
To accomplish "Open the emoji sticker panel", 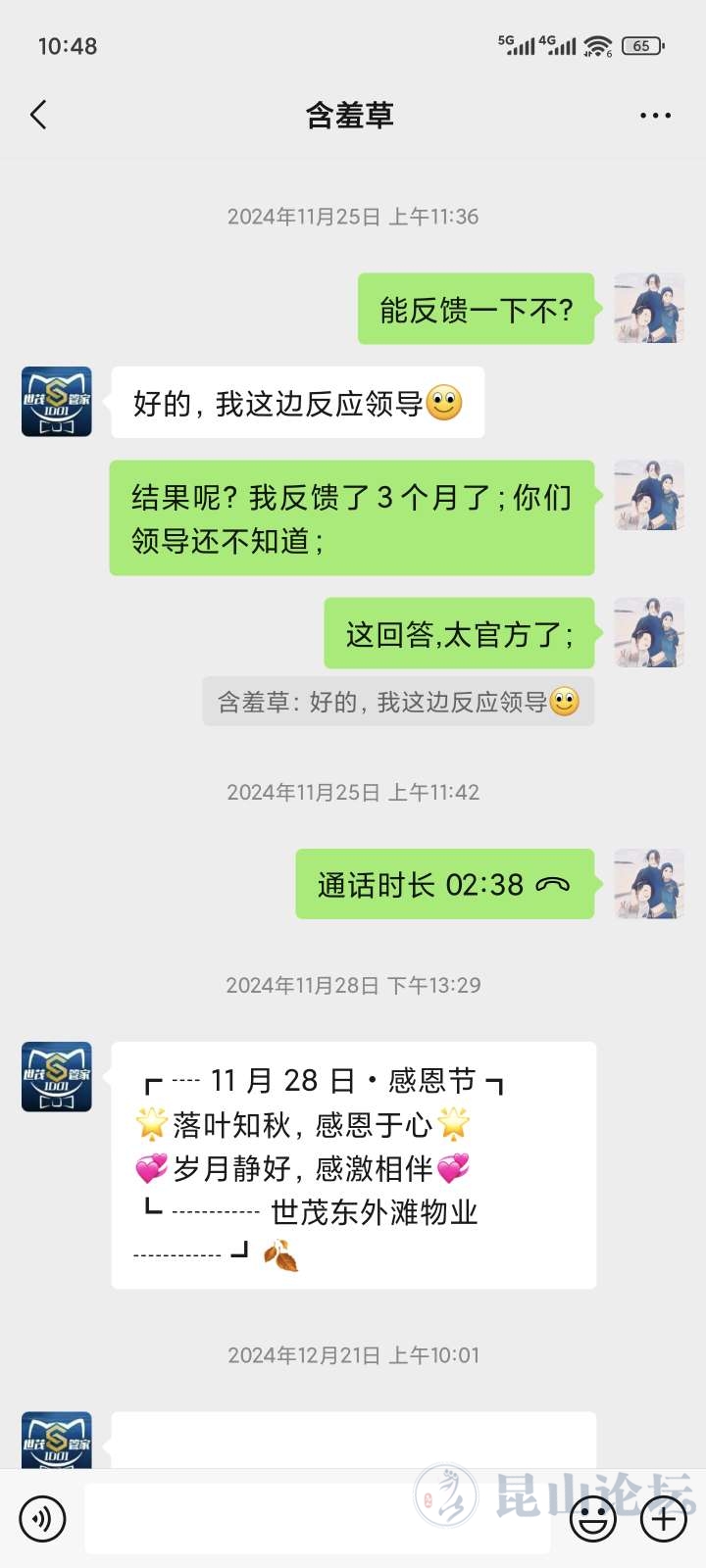I will pyautogui.click(x=593, y=1519).
